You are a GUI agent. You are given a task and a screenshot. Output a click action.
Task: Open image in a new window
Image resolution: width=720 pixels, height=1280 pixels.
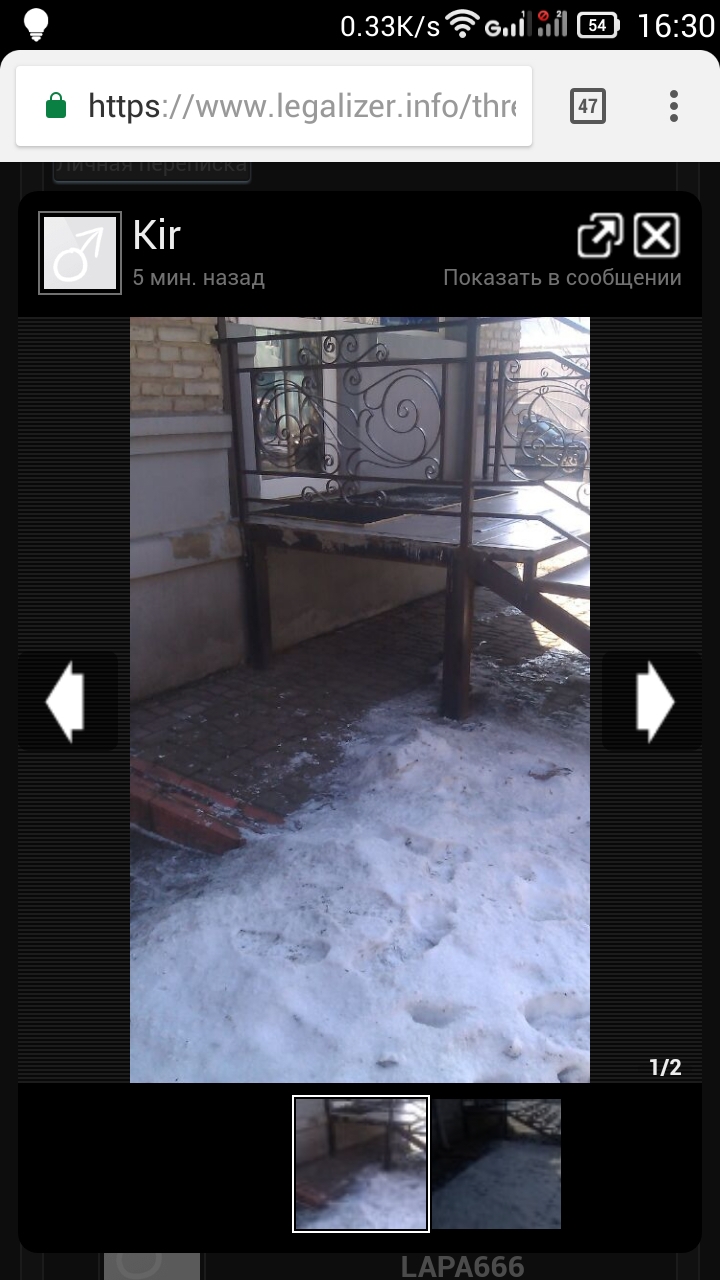point(600,236)
